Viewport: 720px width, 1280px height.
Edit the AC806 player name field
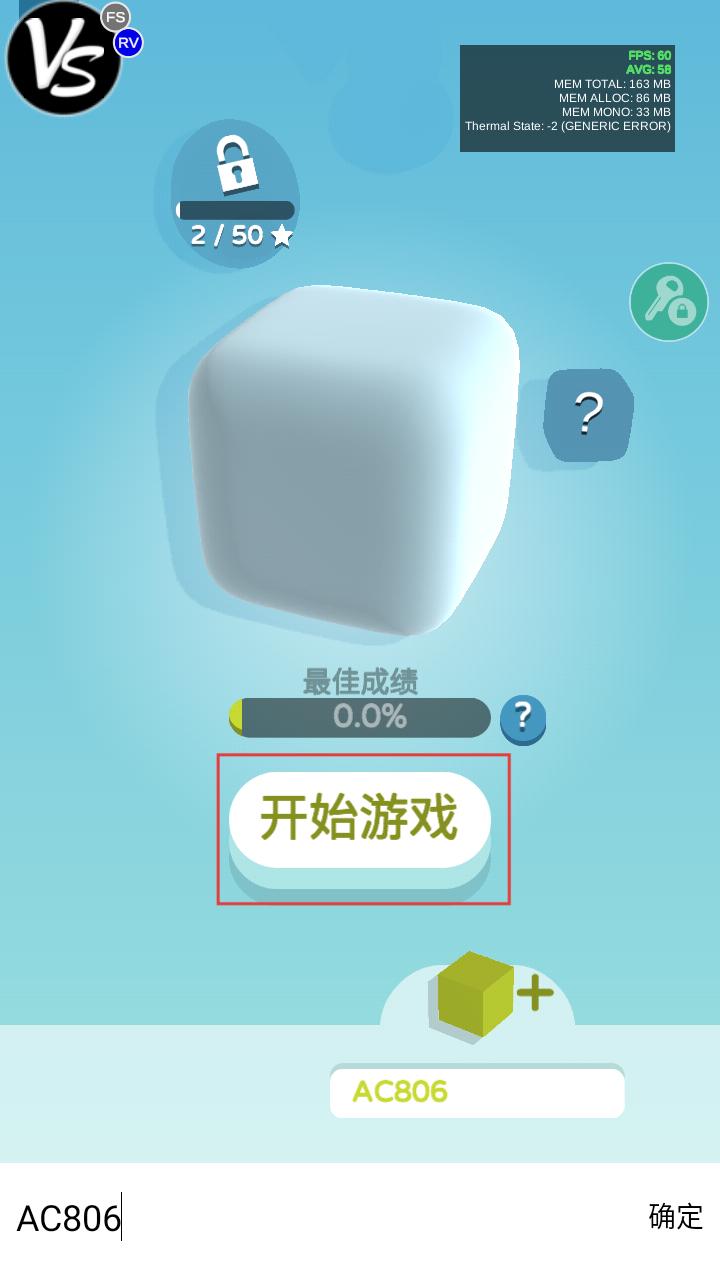pos(477,1091)
